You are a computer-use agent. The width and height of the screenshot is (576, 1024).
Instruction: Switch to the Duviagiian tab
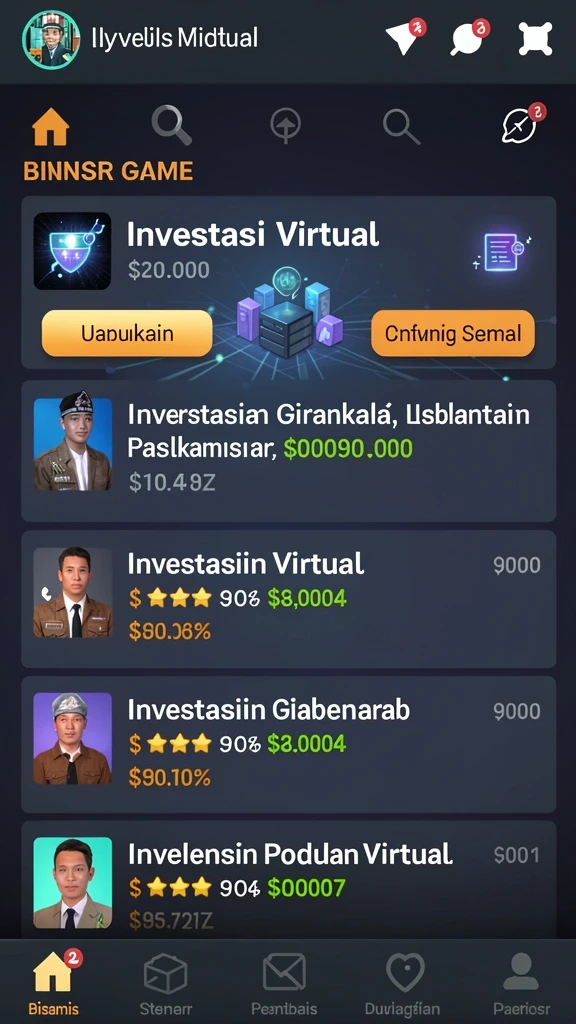pyautogui.click(x=402, y=983)
